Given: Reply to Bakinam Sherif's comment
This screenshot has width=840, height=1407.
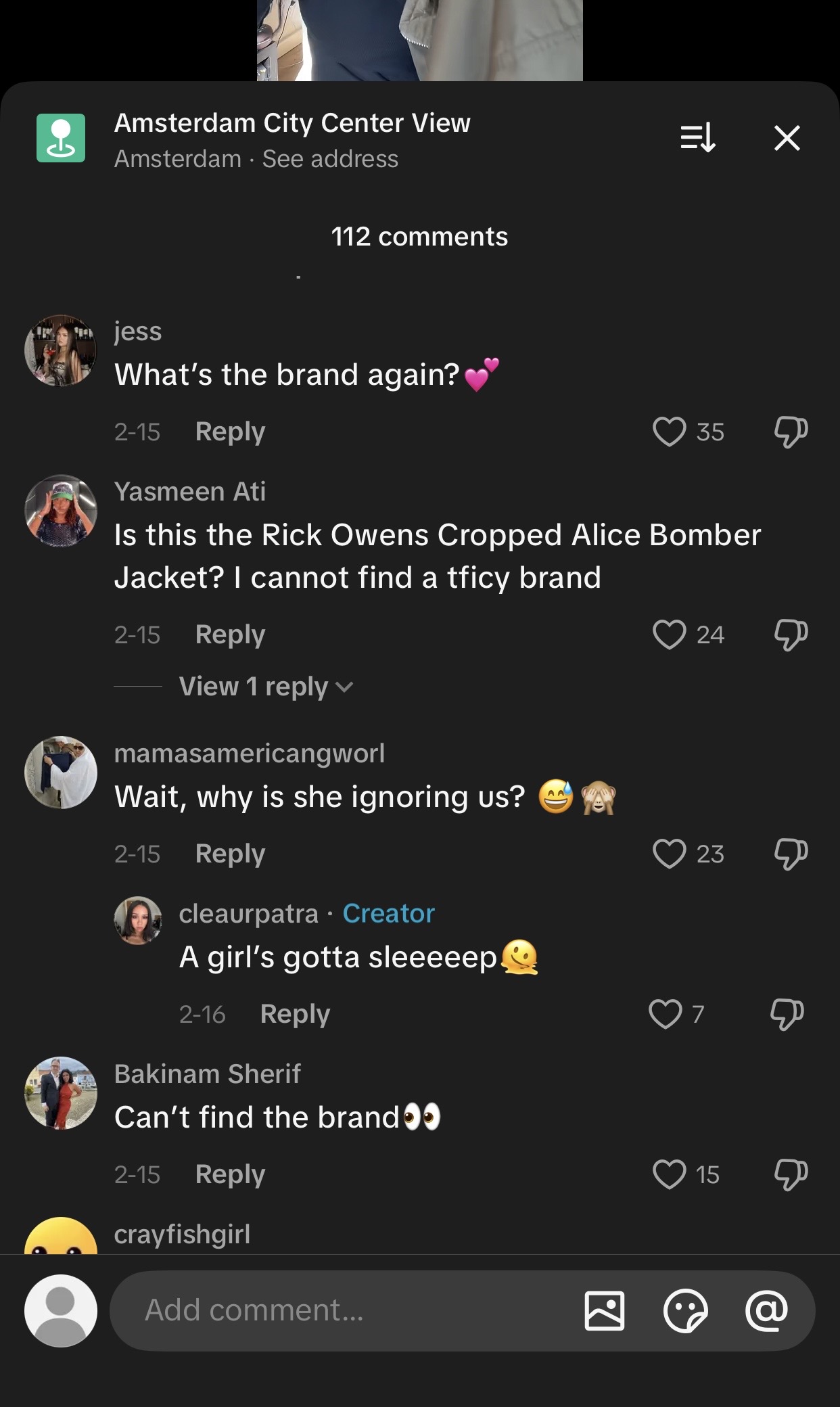Looking at the screenshot, I should pos(230,1174).
